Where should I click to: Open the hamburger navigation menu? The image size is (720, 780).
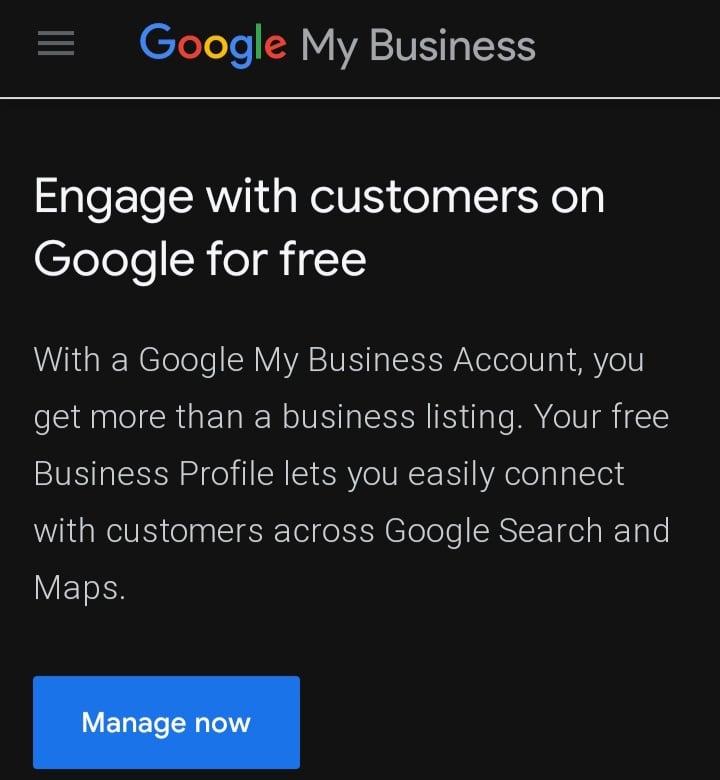[x=56, y=44]
